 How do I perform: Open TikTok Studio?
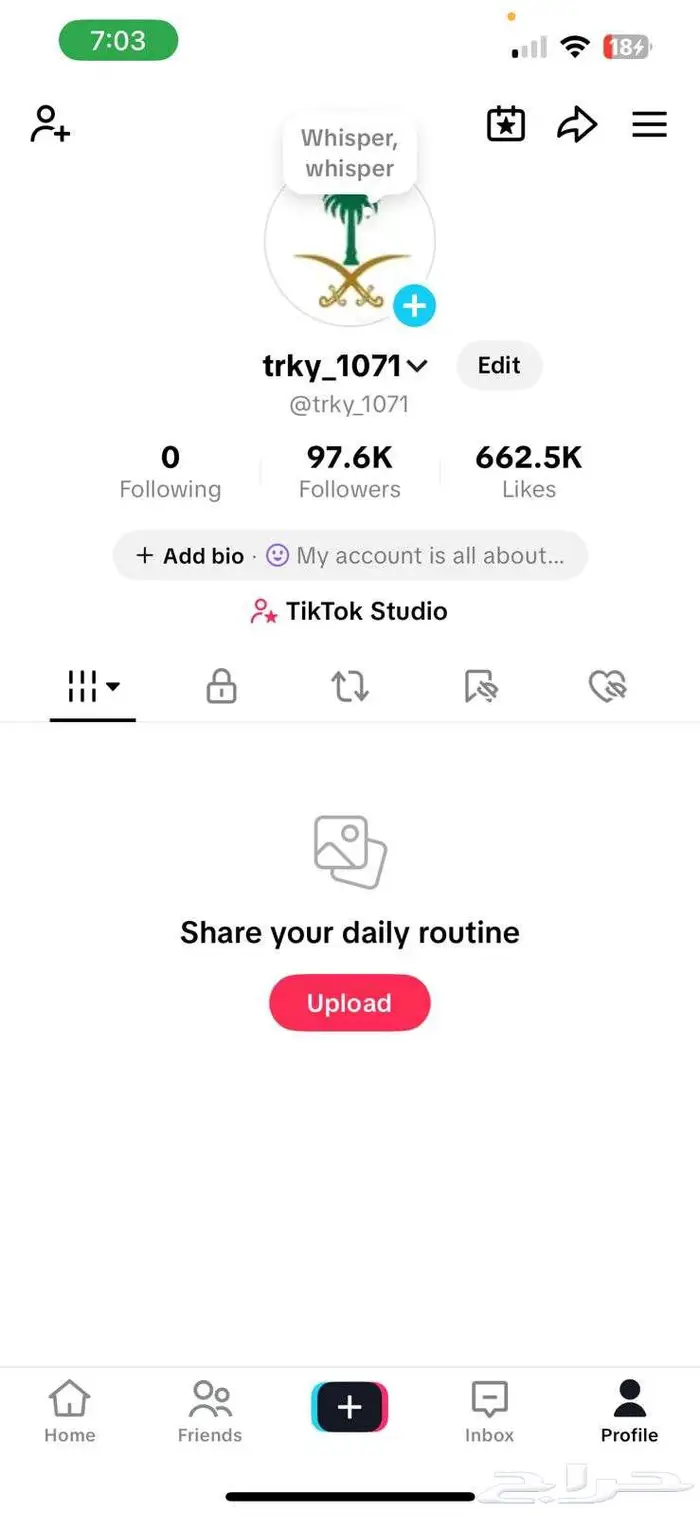click(349, 611)
